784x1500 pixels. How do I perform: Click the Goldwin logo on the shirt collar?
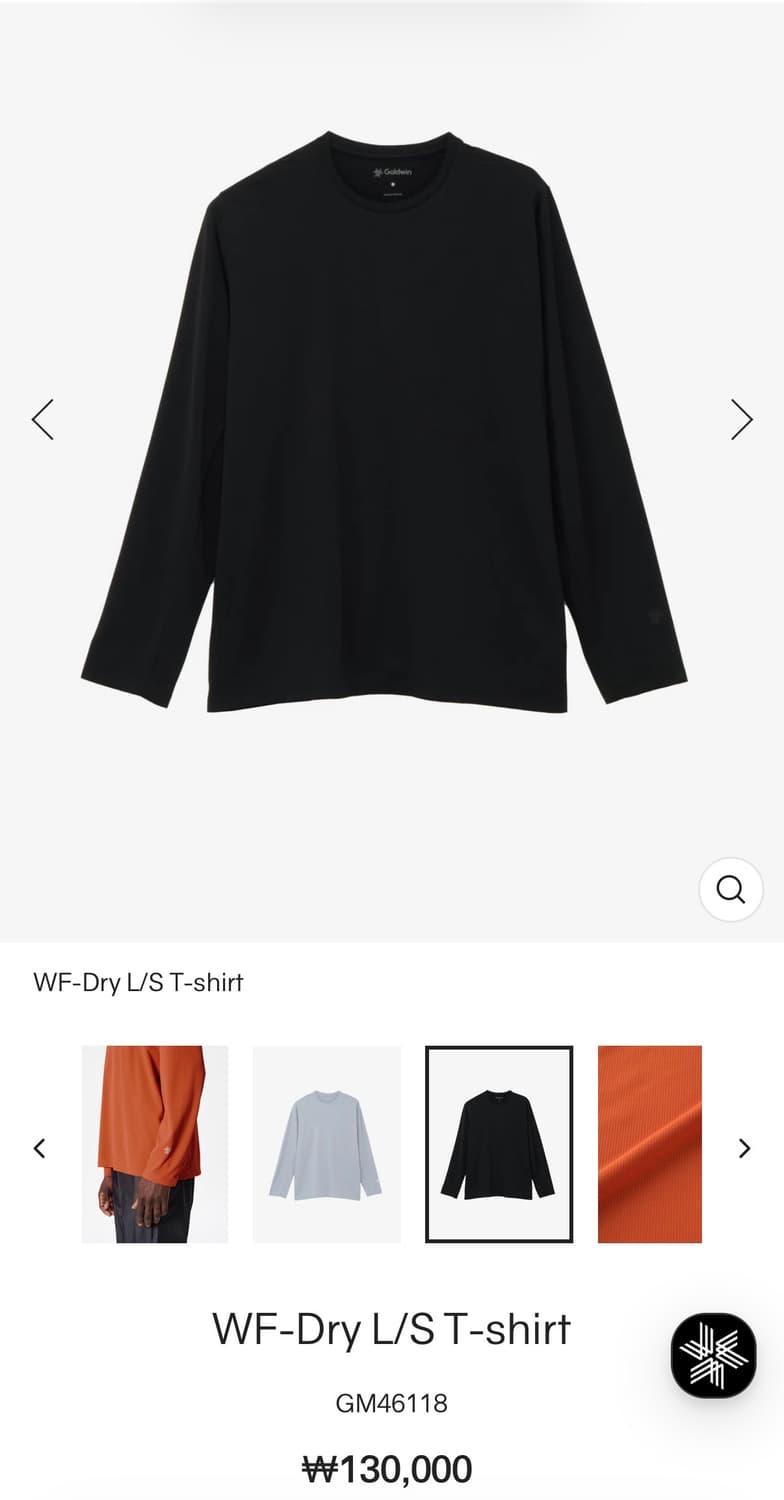393,171
